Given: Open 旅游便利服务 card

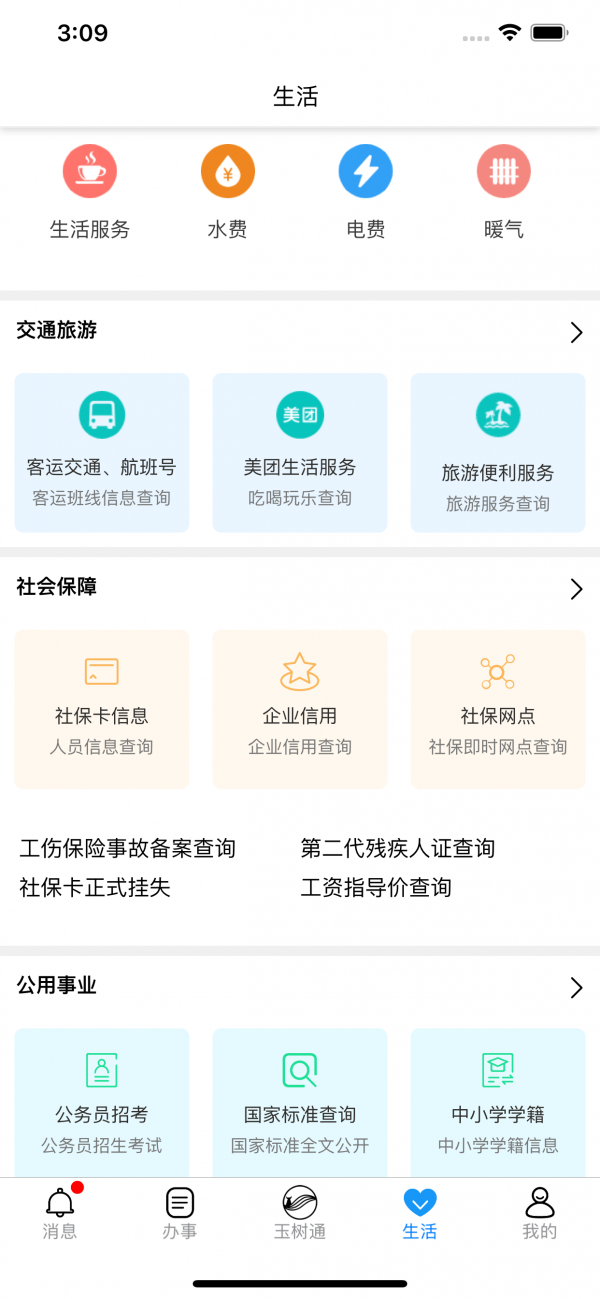Looking at the screenshot, I should 498,452.
